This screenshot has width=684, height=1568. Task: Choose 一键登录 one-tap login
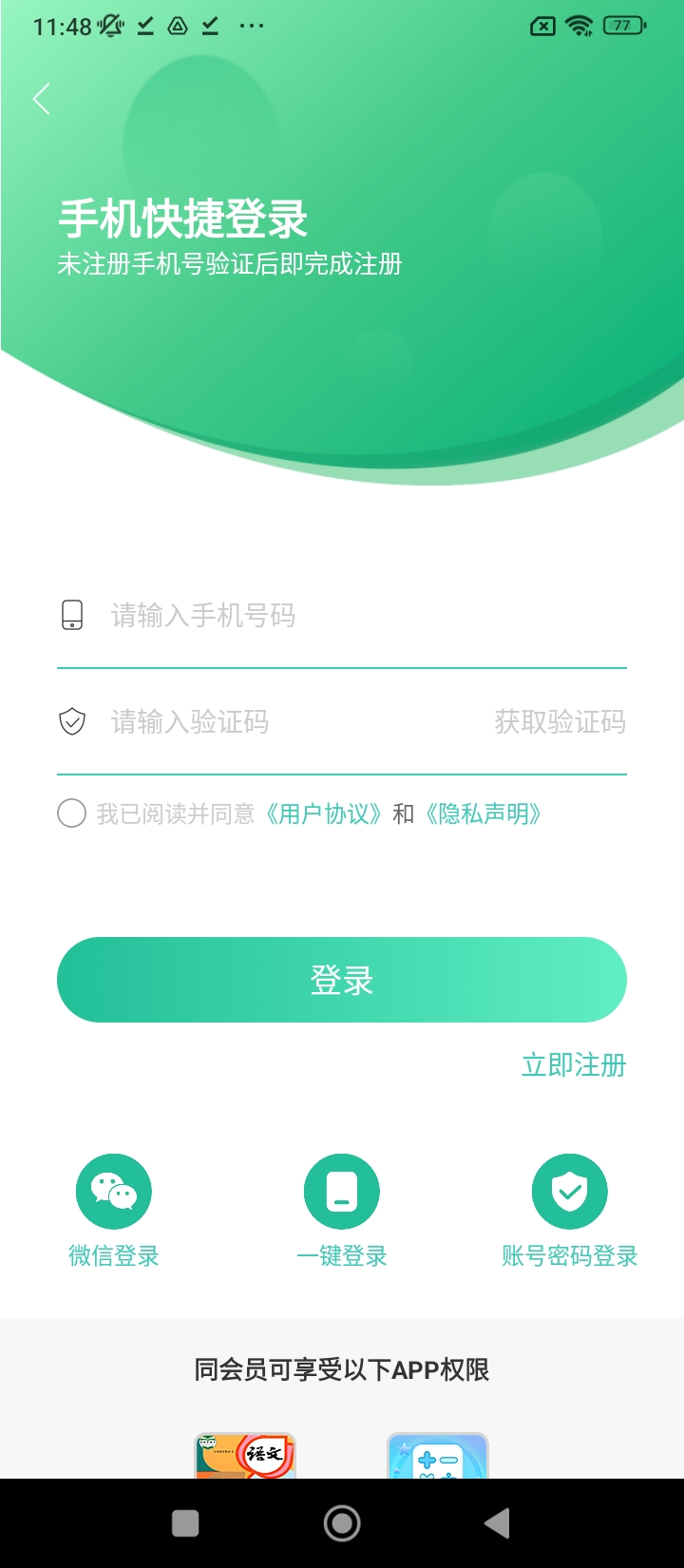(x=342, y=1211)
